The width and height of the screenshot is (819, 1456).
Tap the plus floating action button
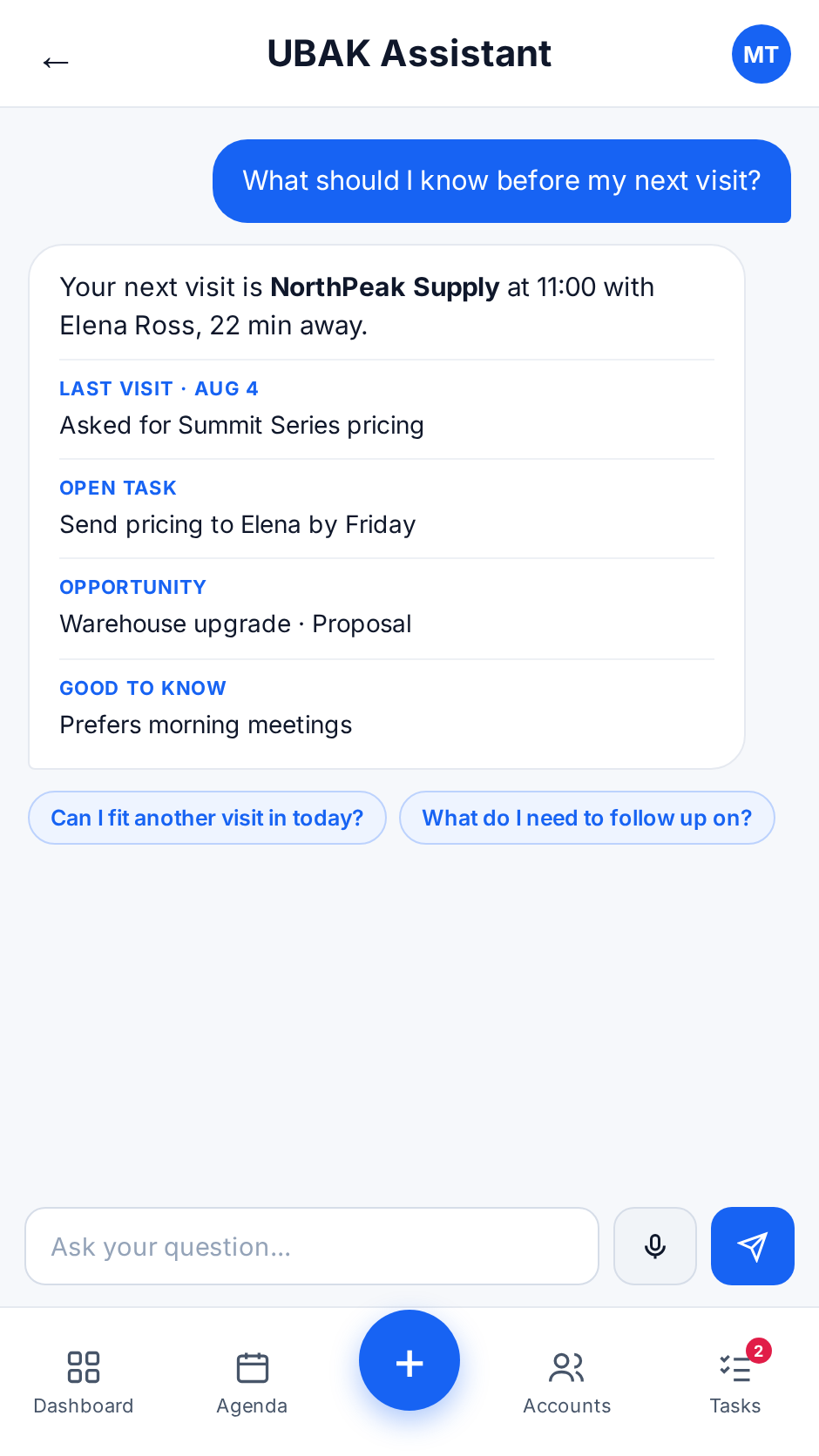click(409, 1360)
